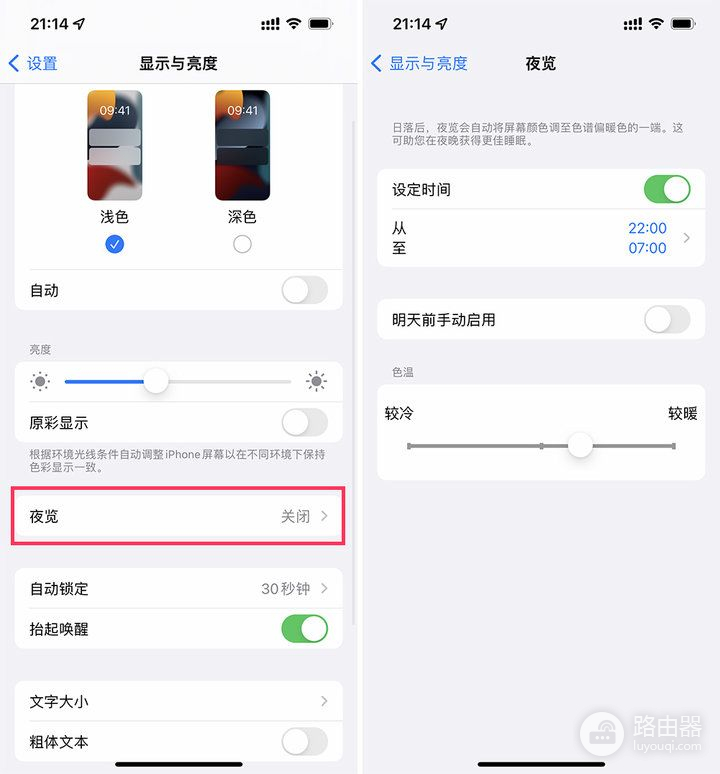The height and width of the screenshot is (774, 720).
Task: Go back to 设置
Action: pyautogui.click(x=33, y=63)
